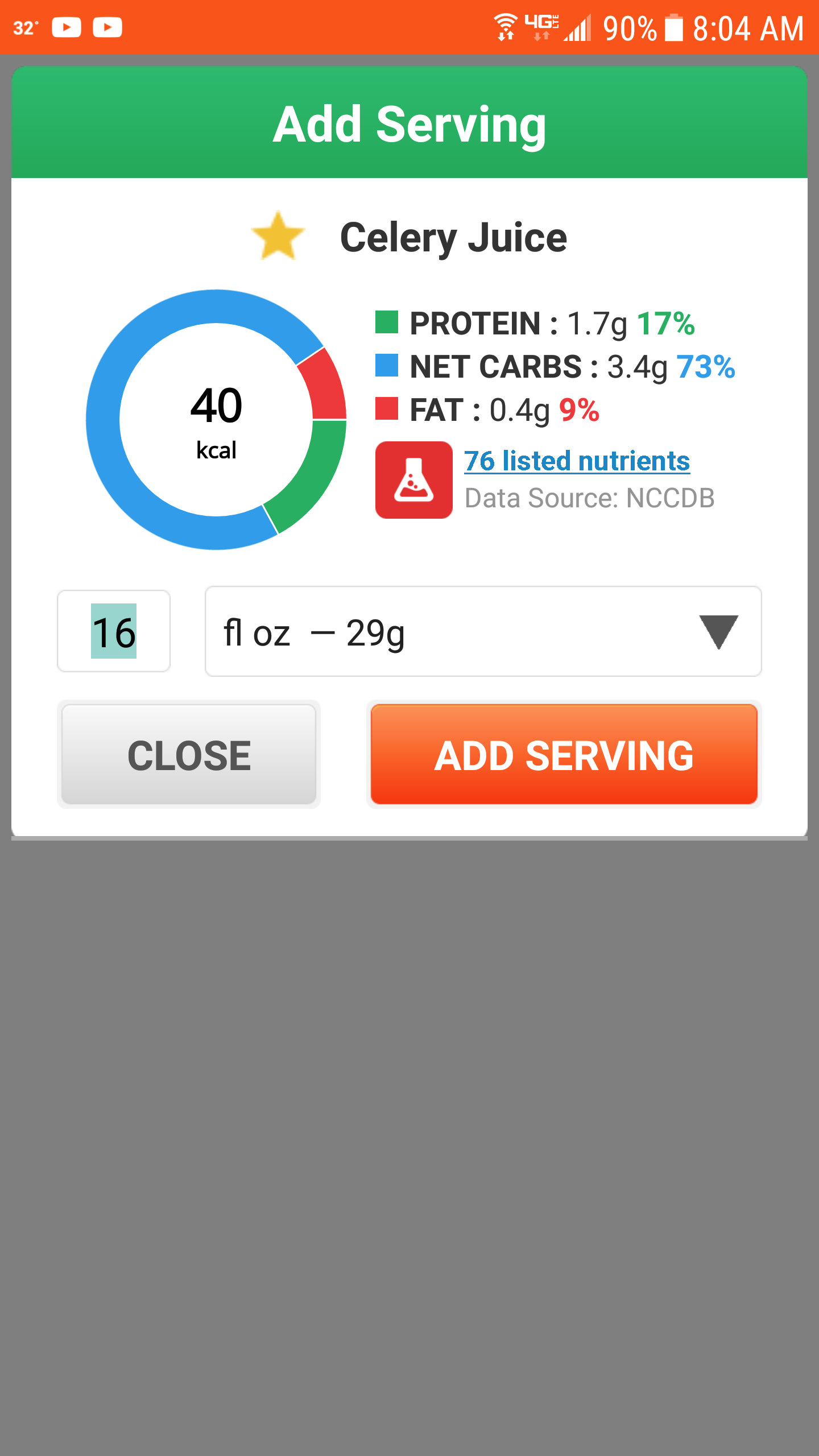Screen dimensions: 819x1456
Task: Edit the serving quantity field showing 16
Action: click(x=114, y=631)
